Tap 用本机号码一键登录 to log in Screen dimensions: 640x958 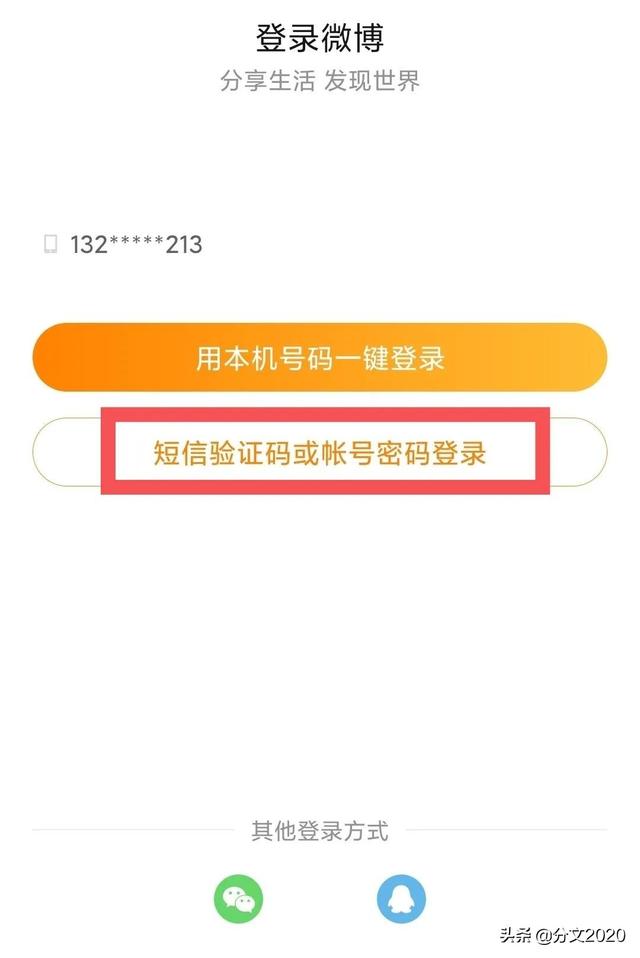320,358
